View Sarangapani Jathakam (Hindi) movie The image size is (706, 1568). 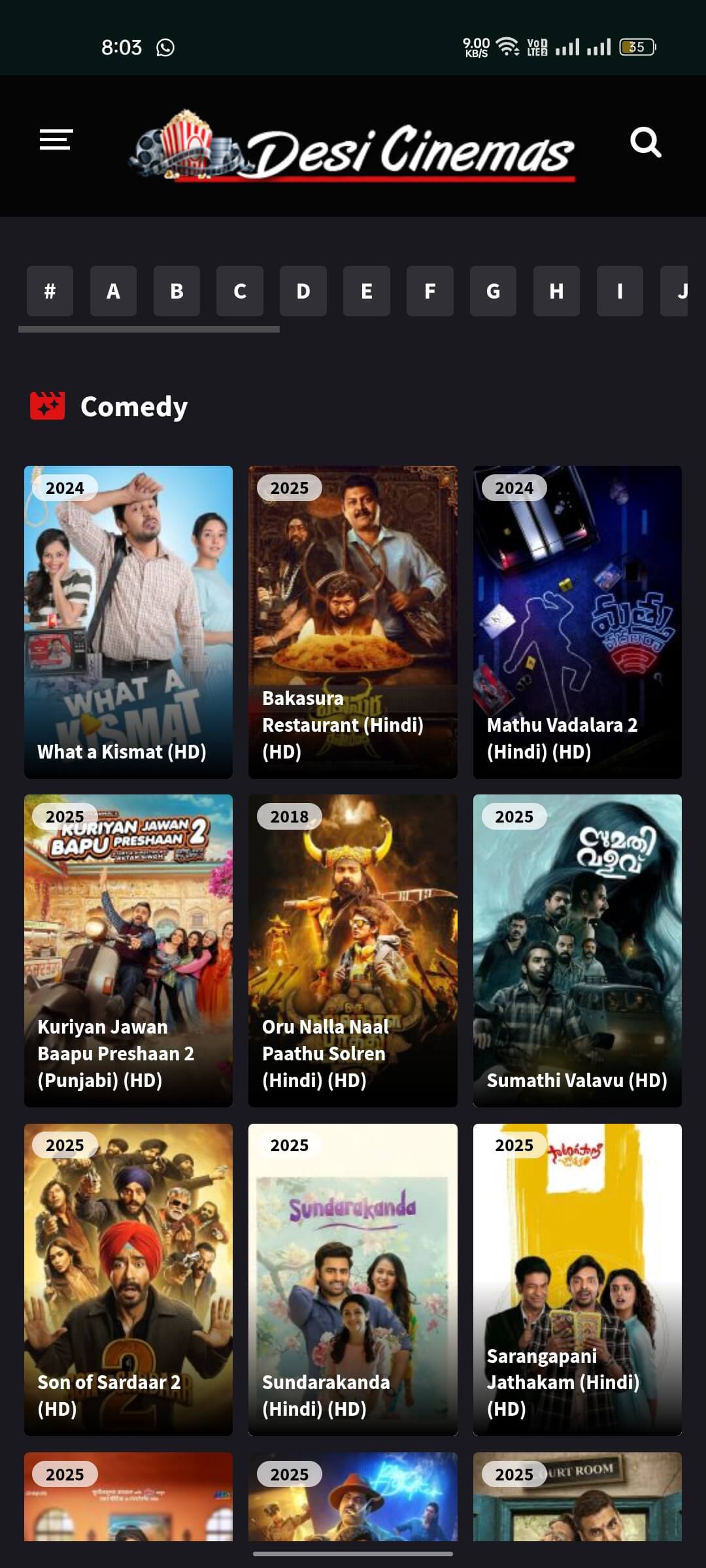(577, 1279)
